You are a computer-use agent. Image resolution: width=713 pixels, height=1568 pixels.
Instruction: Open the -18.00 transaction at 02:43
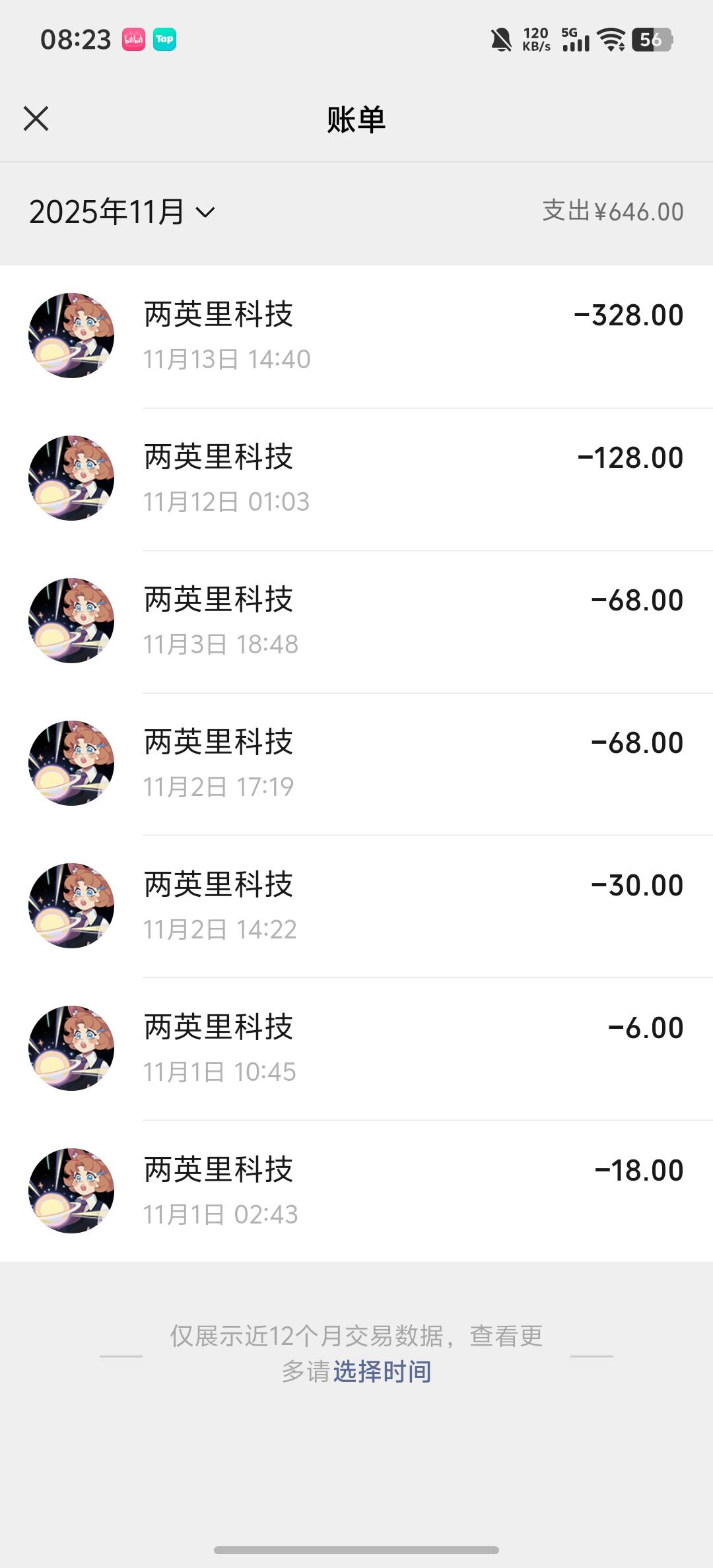pos(356,1192)
